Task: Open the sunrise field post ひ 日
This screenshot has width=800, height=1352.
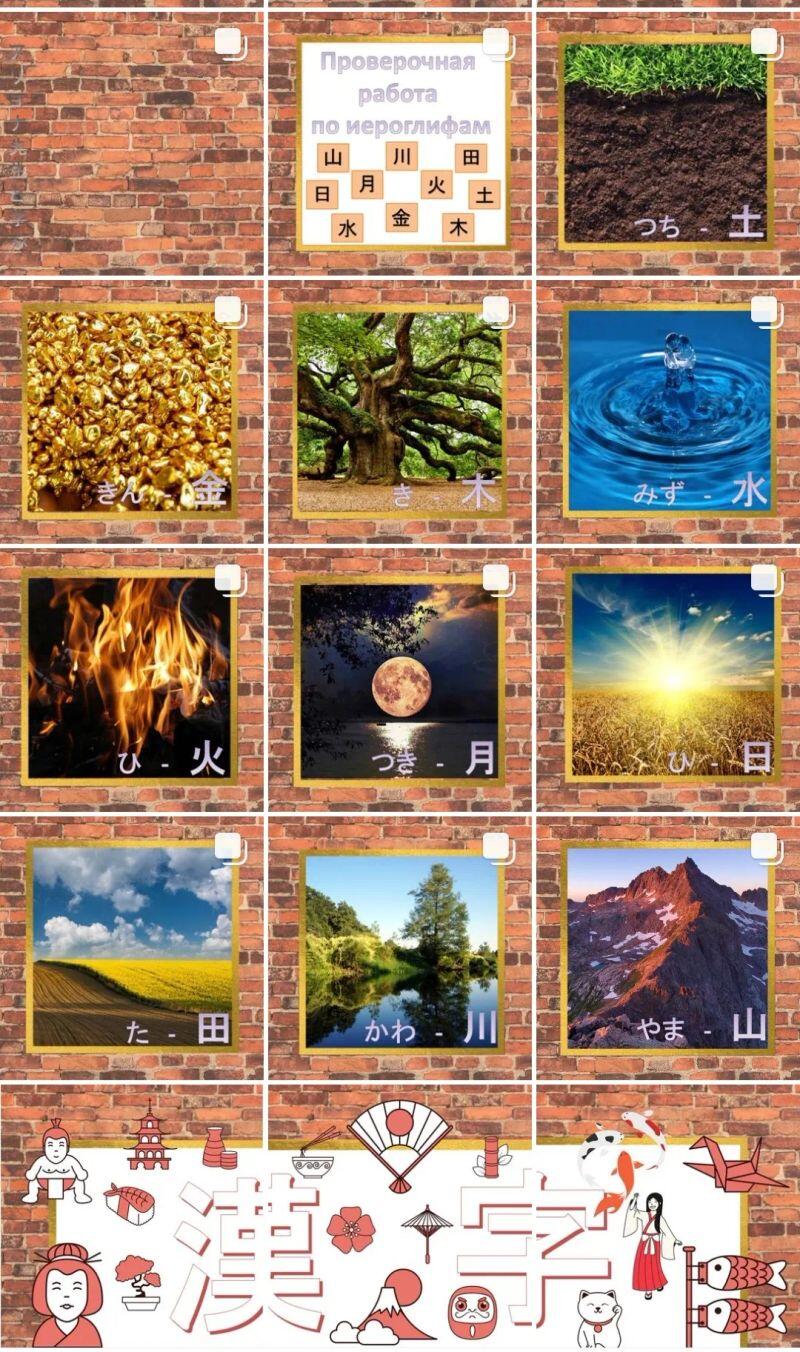Action: coord(667,679)
